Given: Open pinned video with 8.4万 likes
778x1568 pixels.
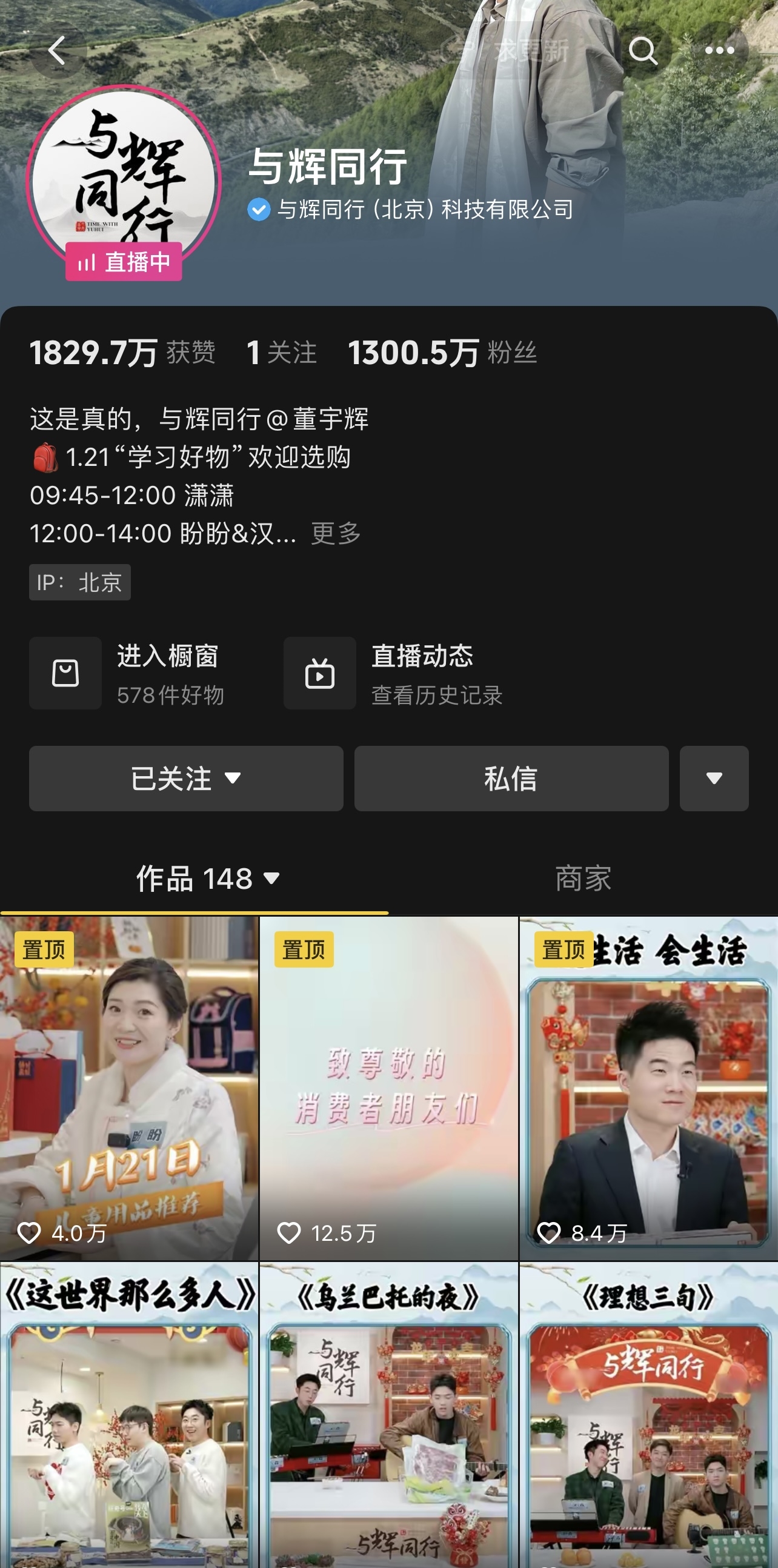Looking at the screenshot, I should [x=649, y=1088].
